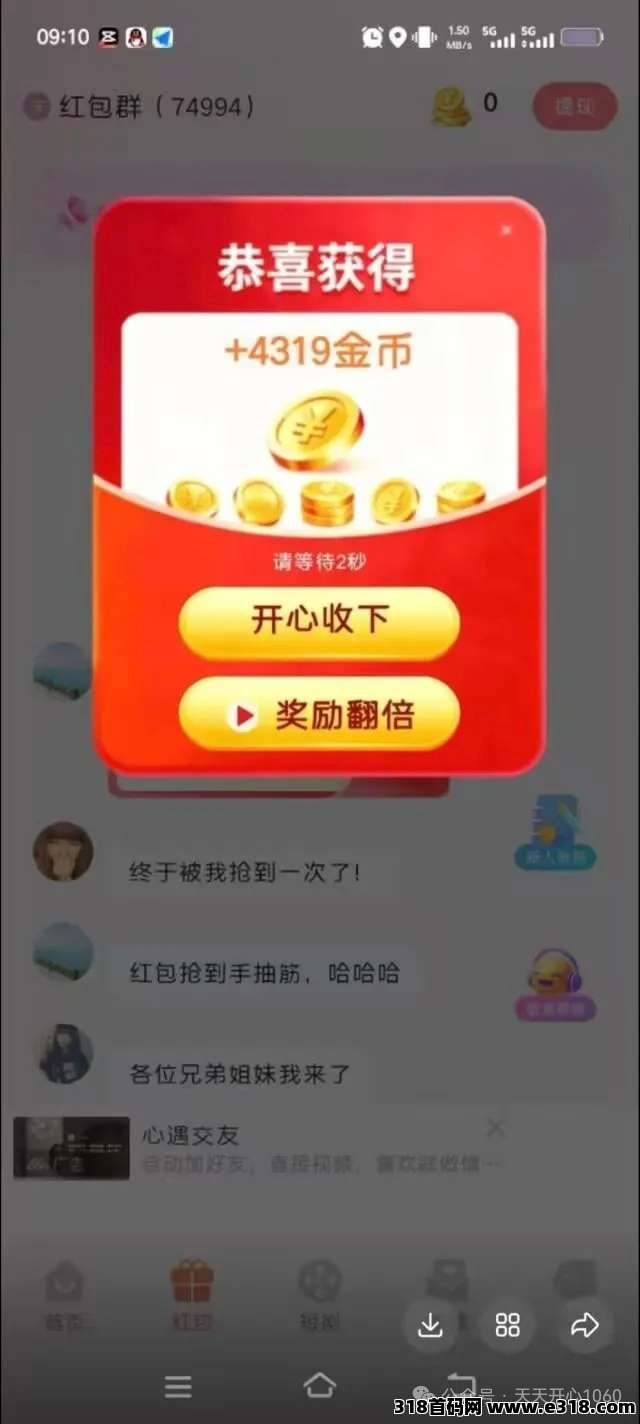Open the grid view icon

508,1326
